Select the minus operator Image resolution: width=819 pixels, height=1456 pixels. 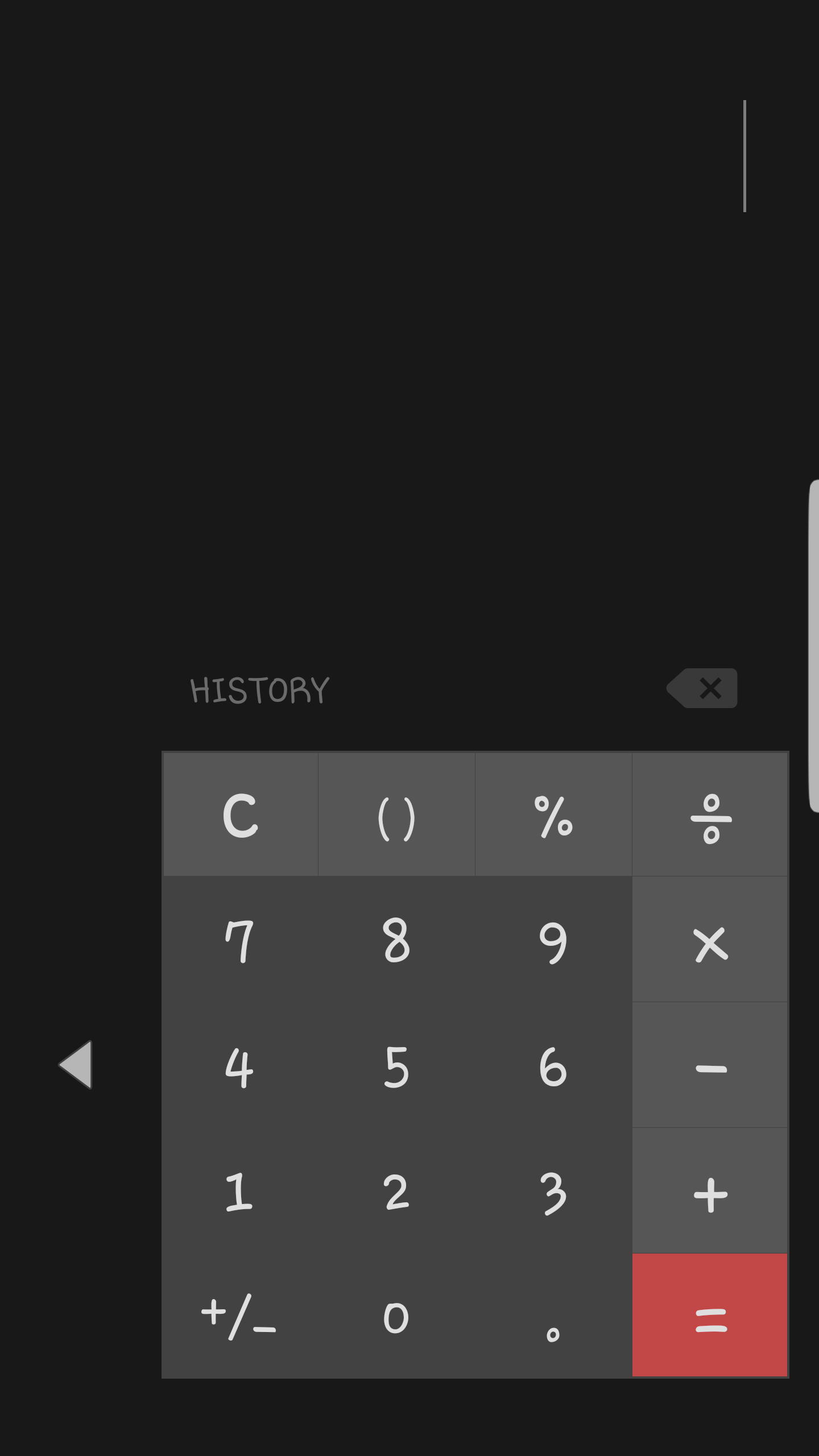[x=710, y=1066]
